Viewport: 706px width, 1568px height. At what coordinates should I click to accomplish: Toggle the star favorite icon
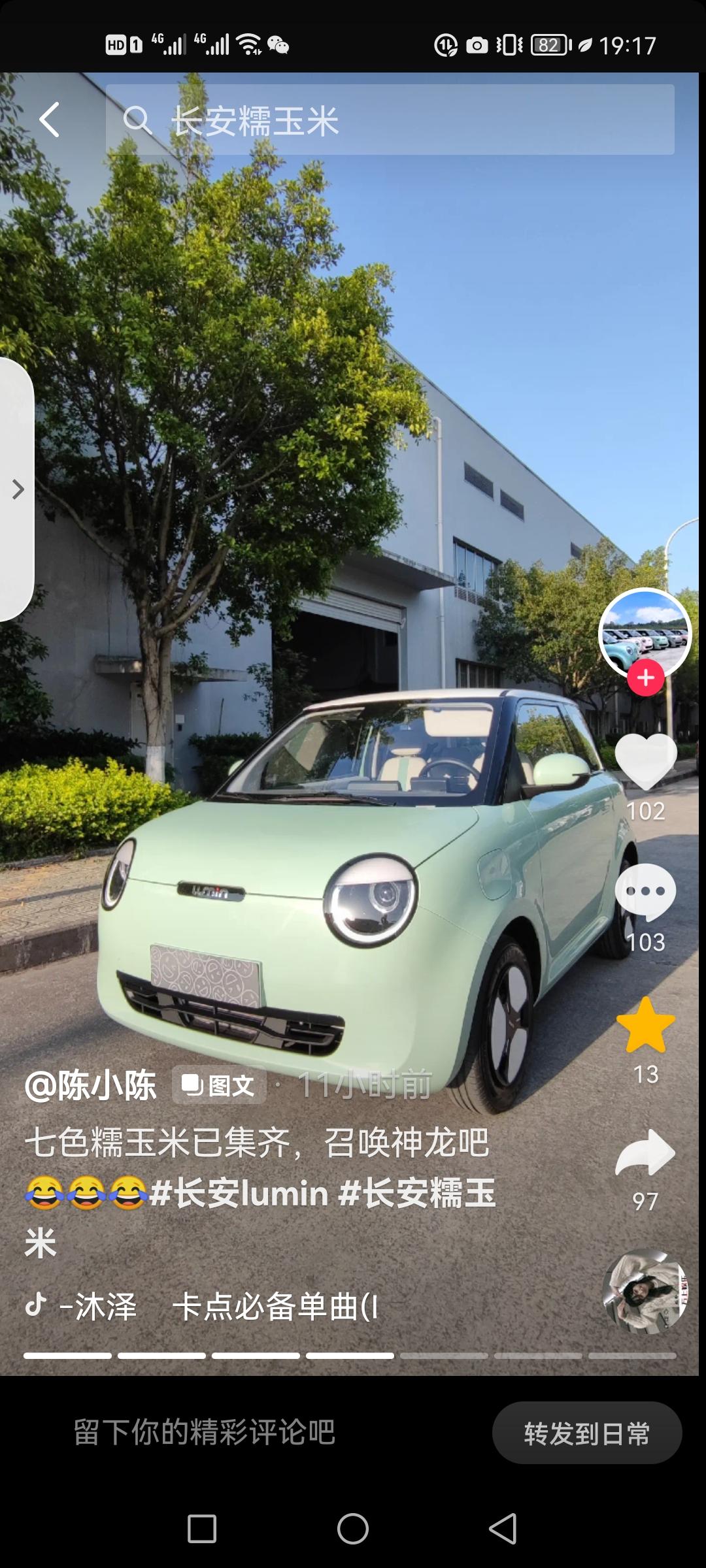[x=645, y=1026]
